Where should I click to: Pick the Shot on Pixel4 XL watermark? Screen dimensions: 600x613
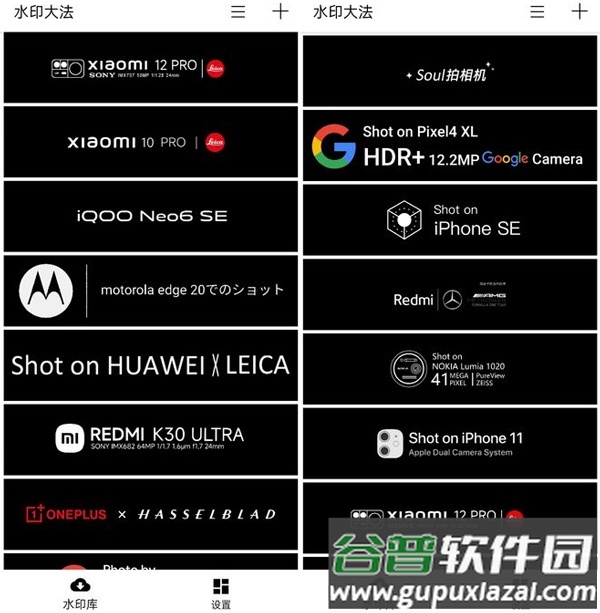(449, 145)
